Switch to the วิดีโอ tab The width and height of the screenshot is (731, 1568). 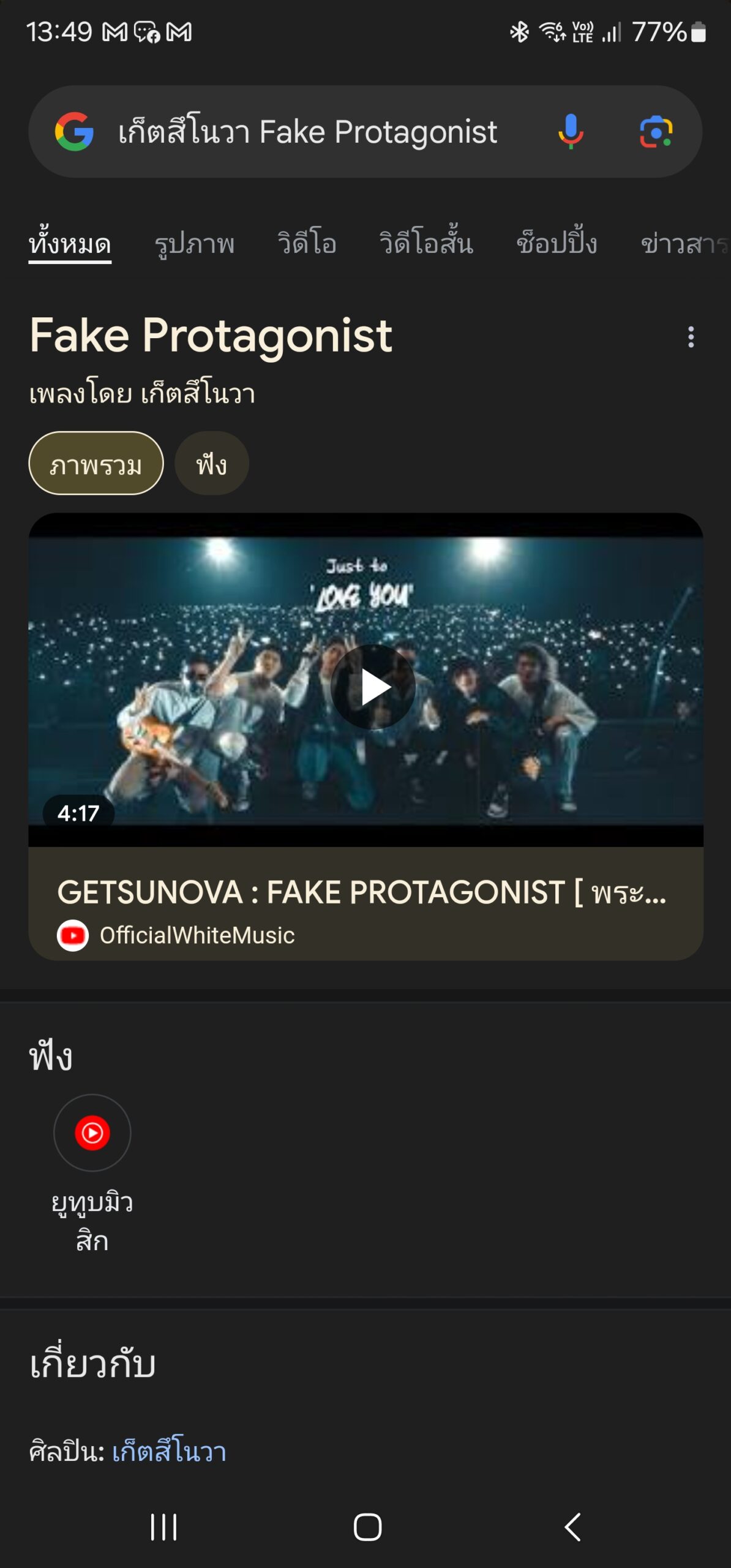[x=307, y=244]
